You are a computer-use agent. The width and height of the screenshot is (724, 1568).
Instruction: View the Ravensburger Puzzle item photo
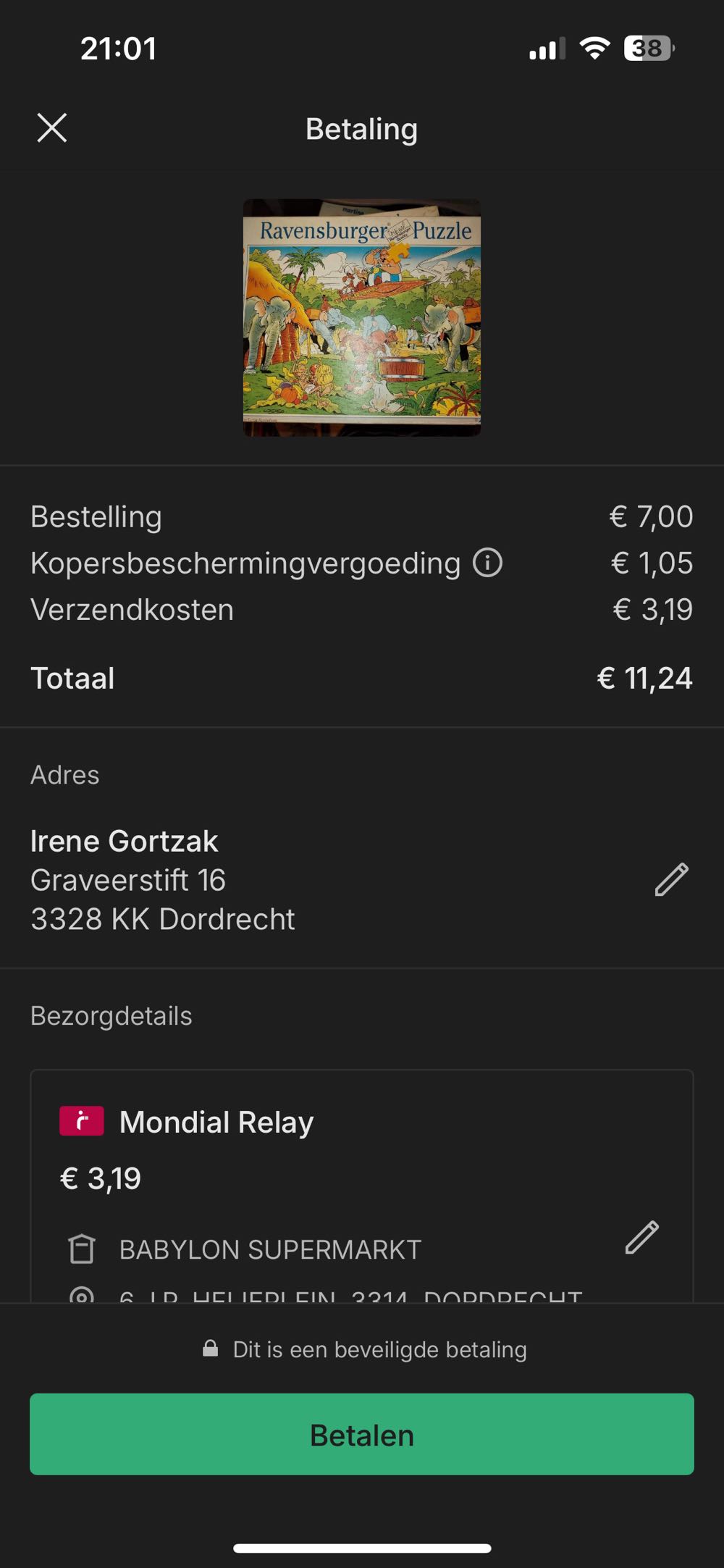362,317
